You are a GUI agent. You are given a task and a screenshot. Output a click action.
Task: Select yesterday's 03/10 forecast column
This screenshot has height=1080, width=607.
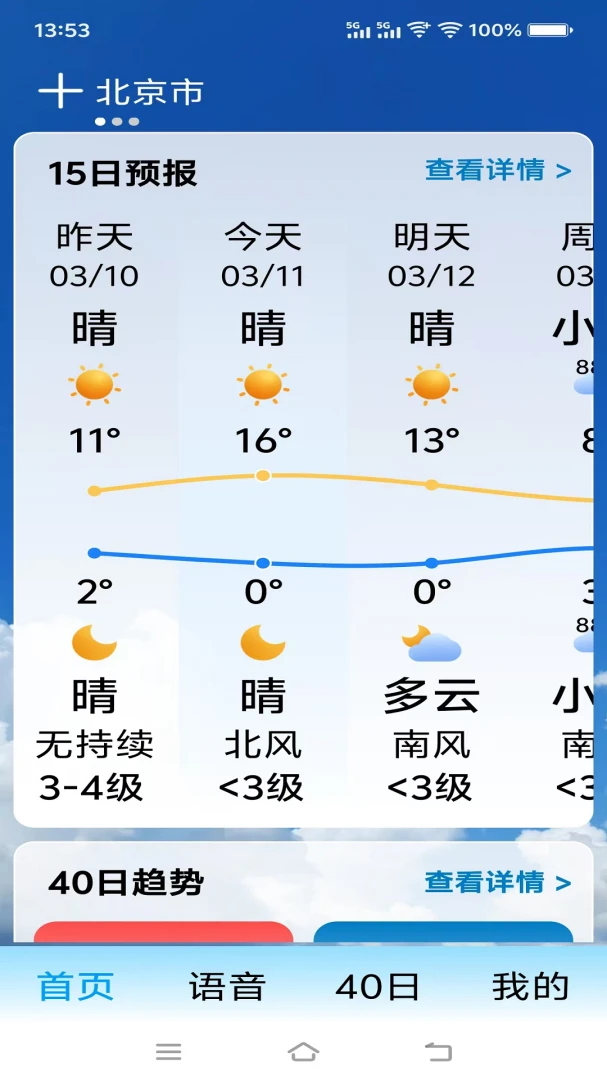click(x=94, y=513)
